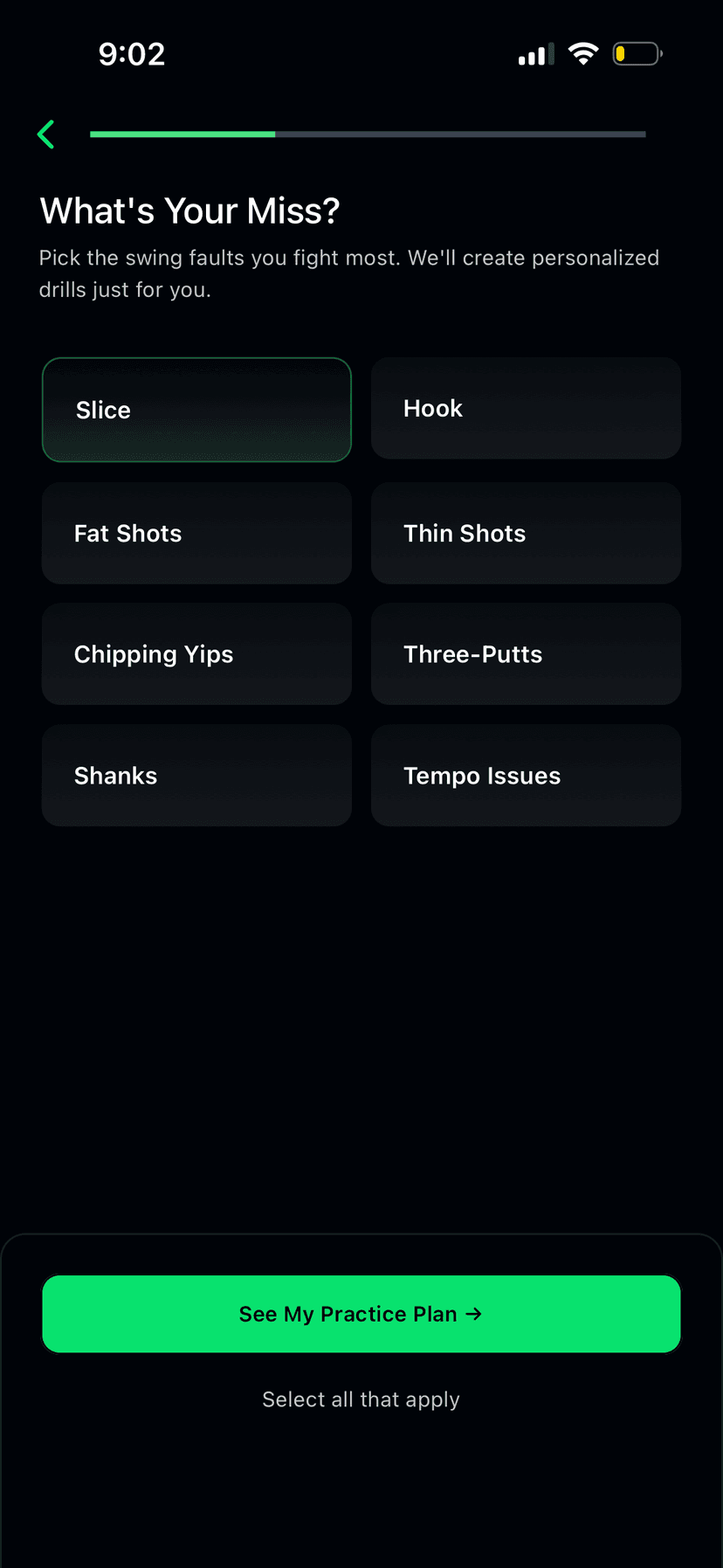Deselect the highlighted Slice option
The width and height of the screenshot is (723, 1568).
pyautogui.click(x=196, y=410)
